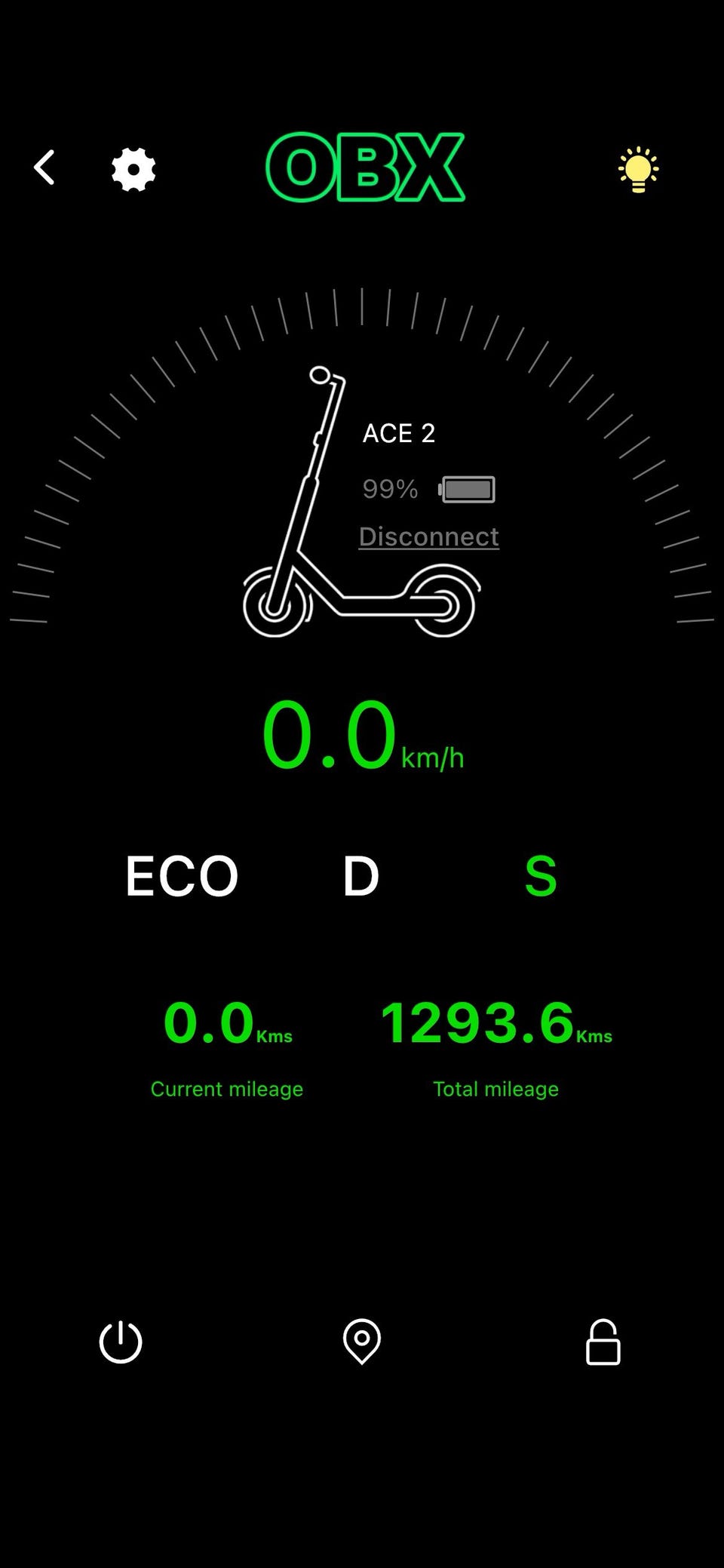
Task: Choose the S sport mode
Action: pyautogui.click(x=540, y=876)
